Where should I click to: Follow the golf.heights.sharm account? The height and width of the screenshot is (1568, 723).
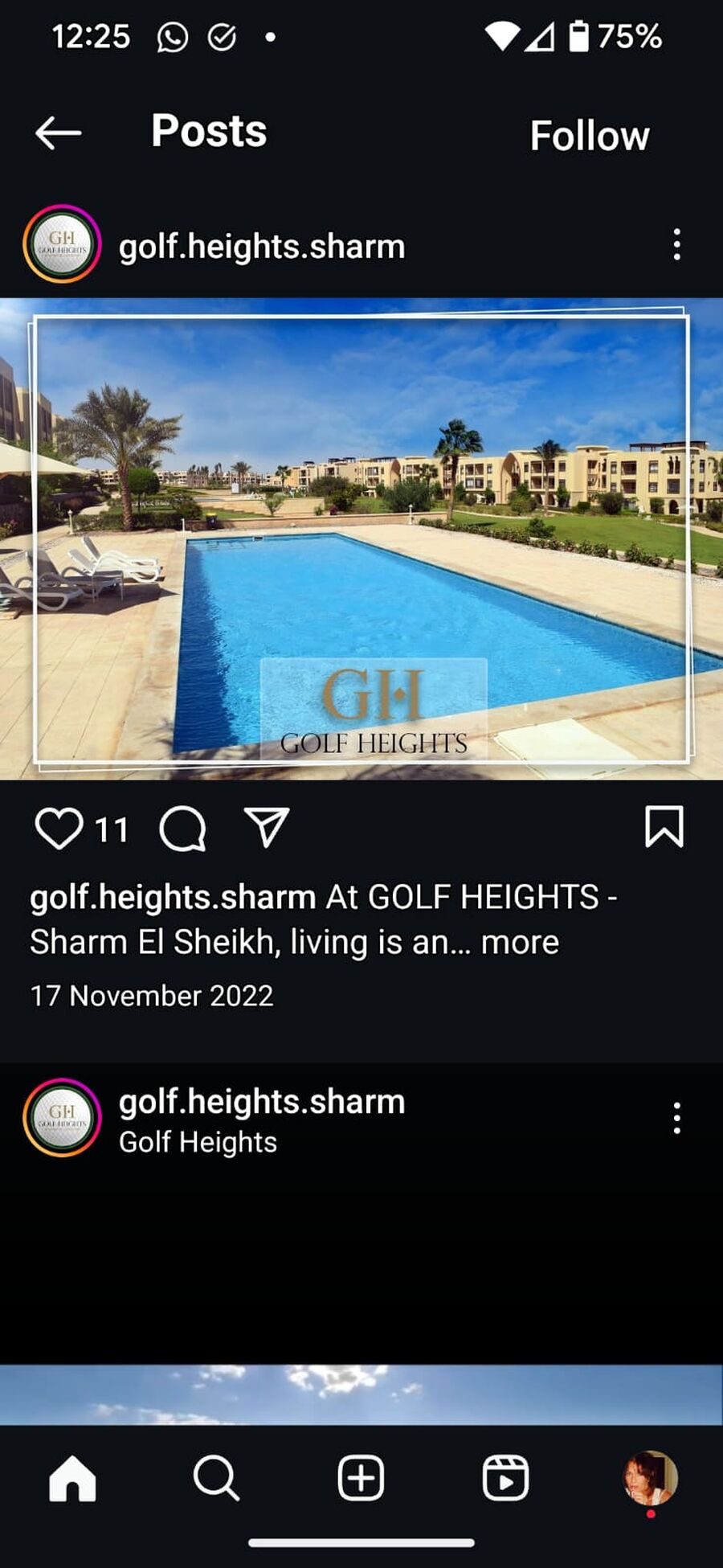(x=589, y=136)
